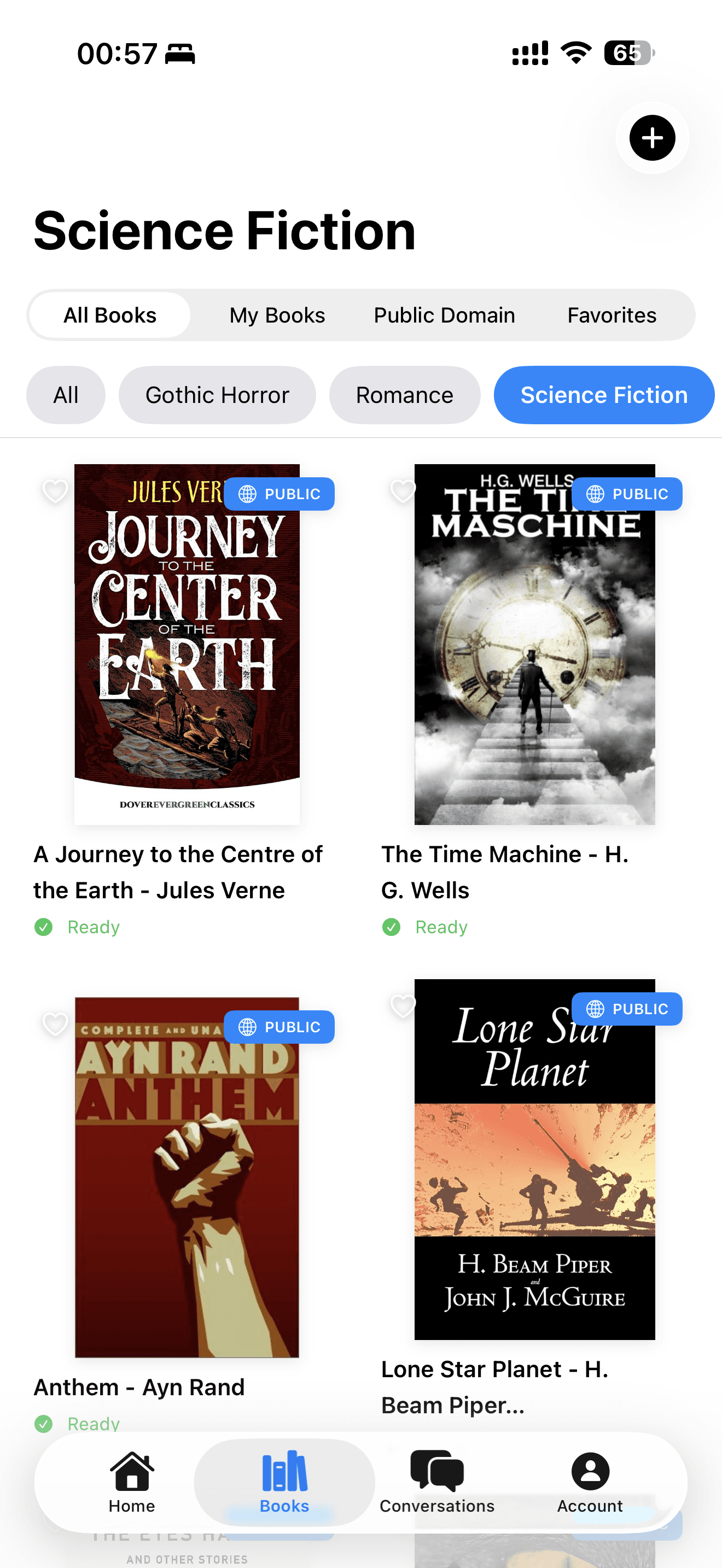722x1568 pixels.
Task: Favorite Lone Star Planet with the heart icon
Action: click(x=403, y=1004)
